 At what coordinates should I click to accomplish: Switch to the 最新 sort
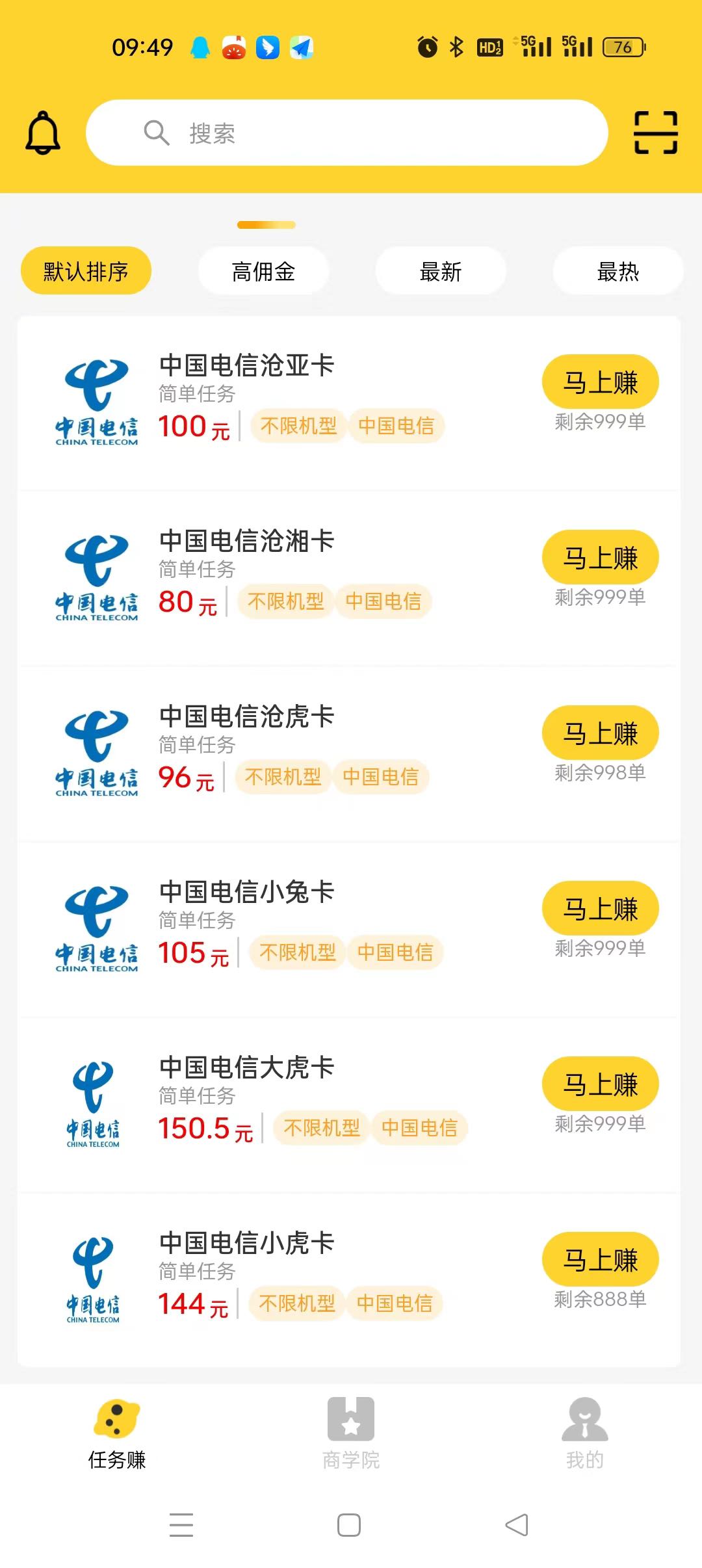pyautogui.click(x=441, y=270)
